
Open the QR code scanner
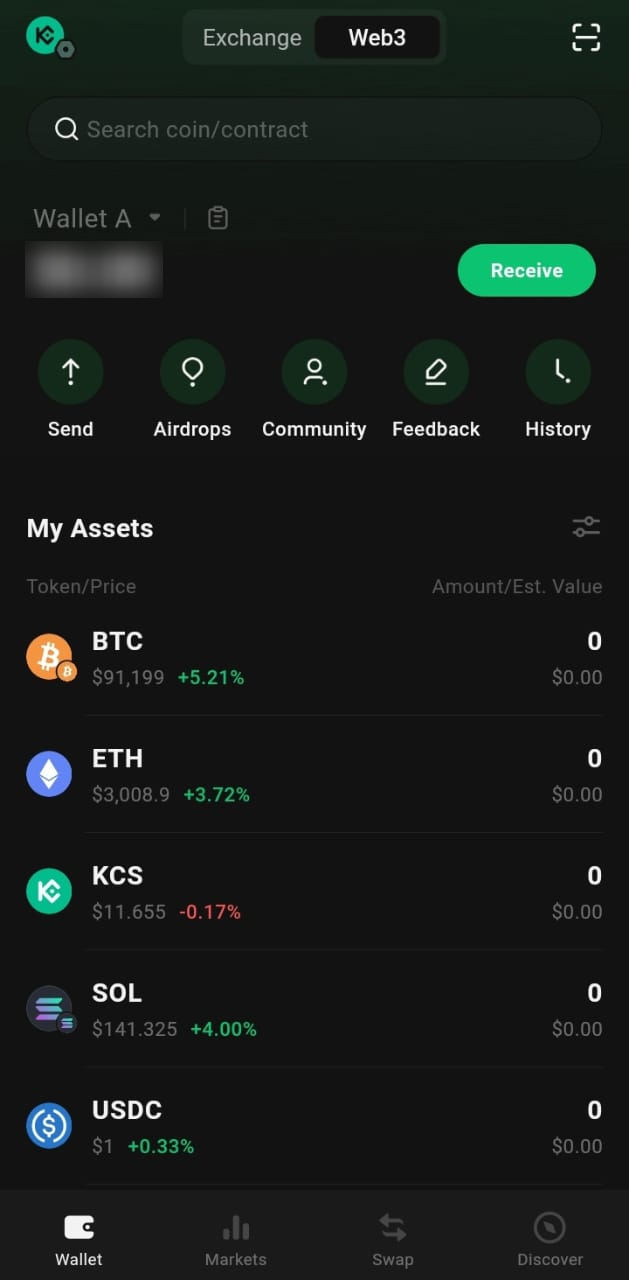point(586,37)
